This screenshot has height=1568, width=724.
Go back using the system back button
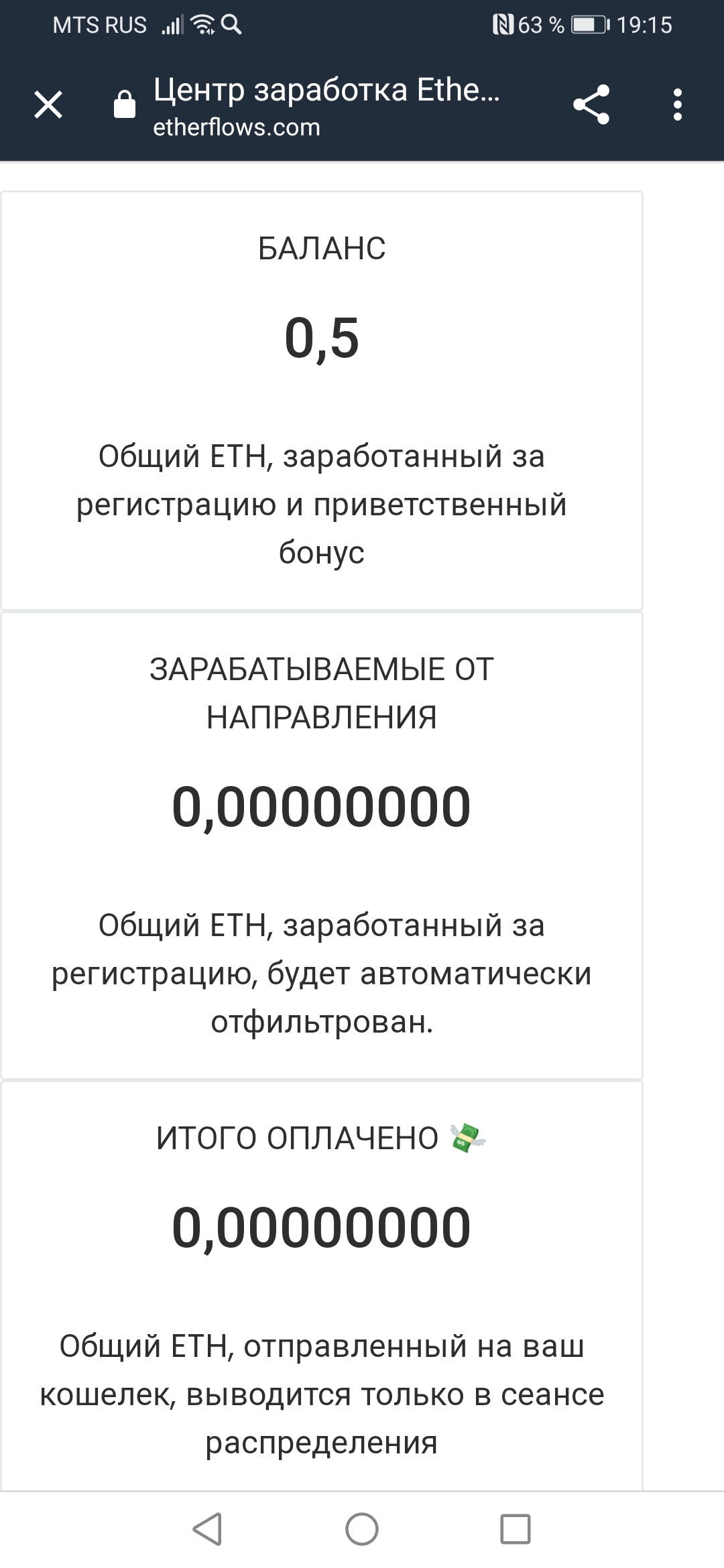point(207,1529)
